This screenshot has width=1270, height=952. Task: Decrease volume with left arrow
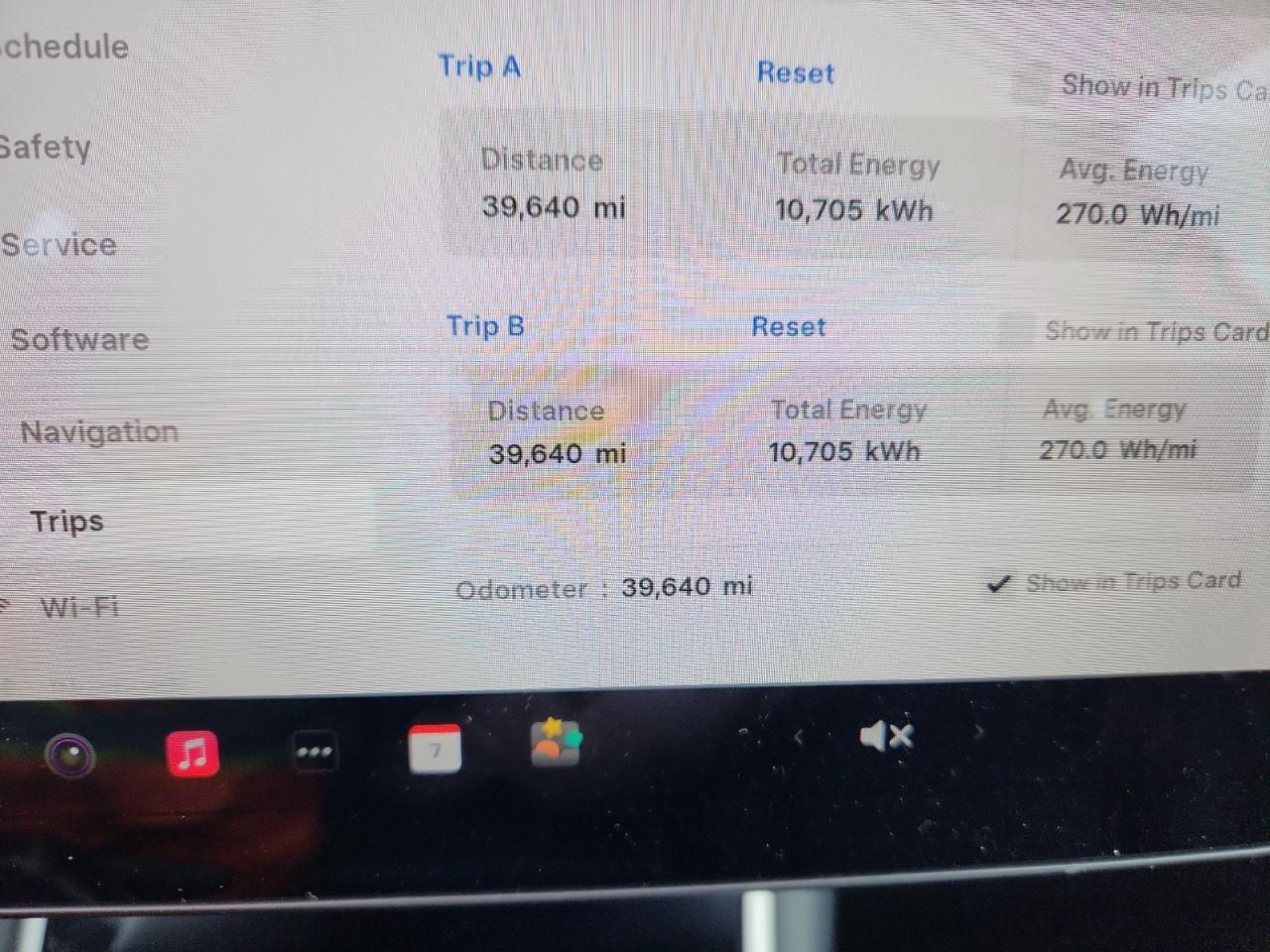click(798, 736)
